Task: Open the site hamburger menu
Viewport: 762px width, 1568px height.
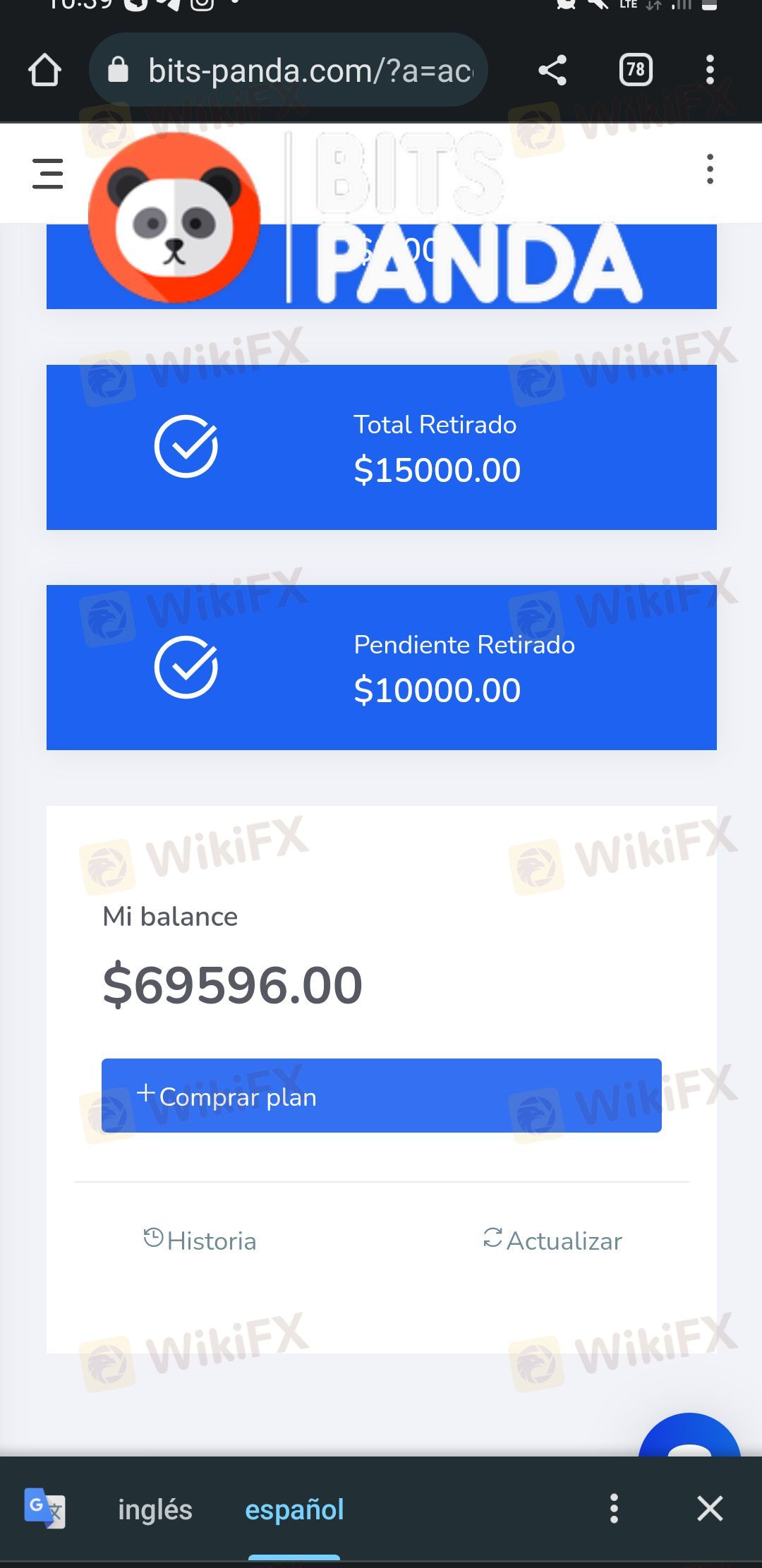Action: [x=48, y=174]
